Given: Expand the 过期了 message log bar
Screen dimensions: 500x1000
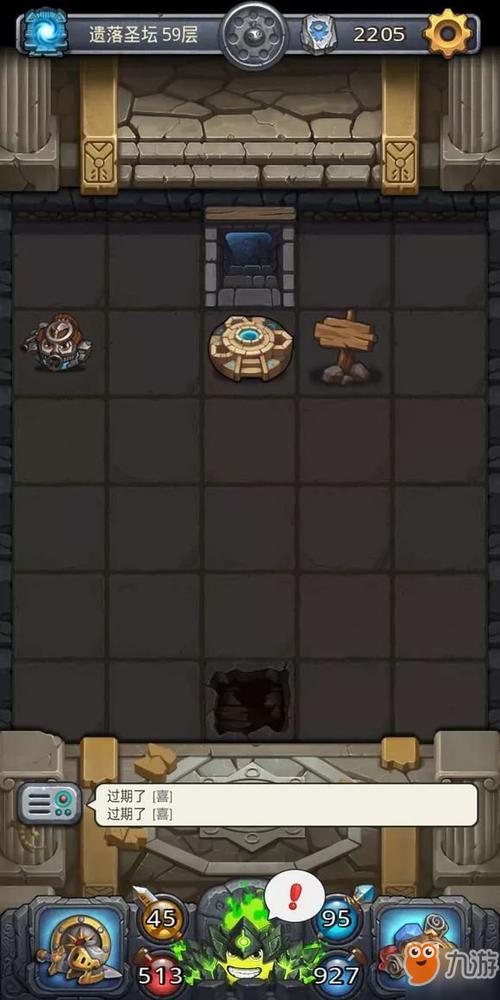Looking at the screenshot, I should pos(286,805).
